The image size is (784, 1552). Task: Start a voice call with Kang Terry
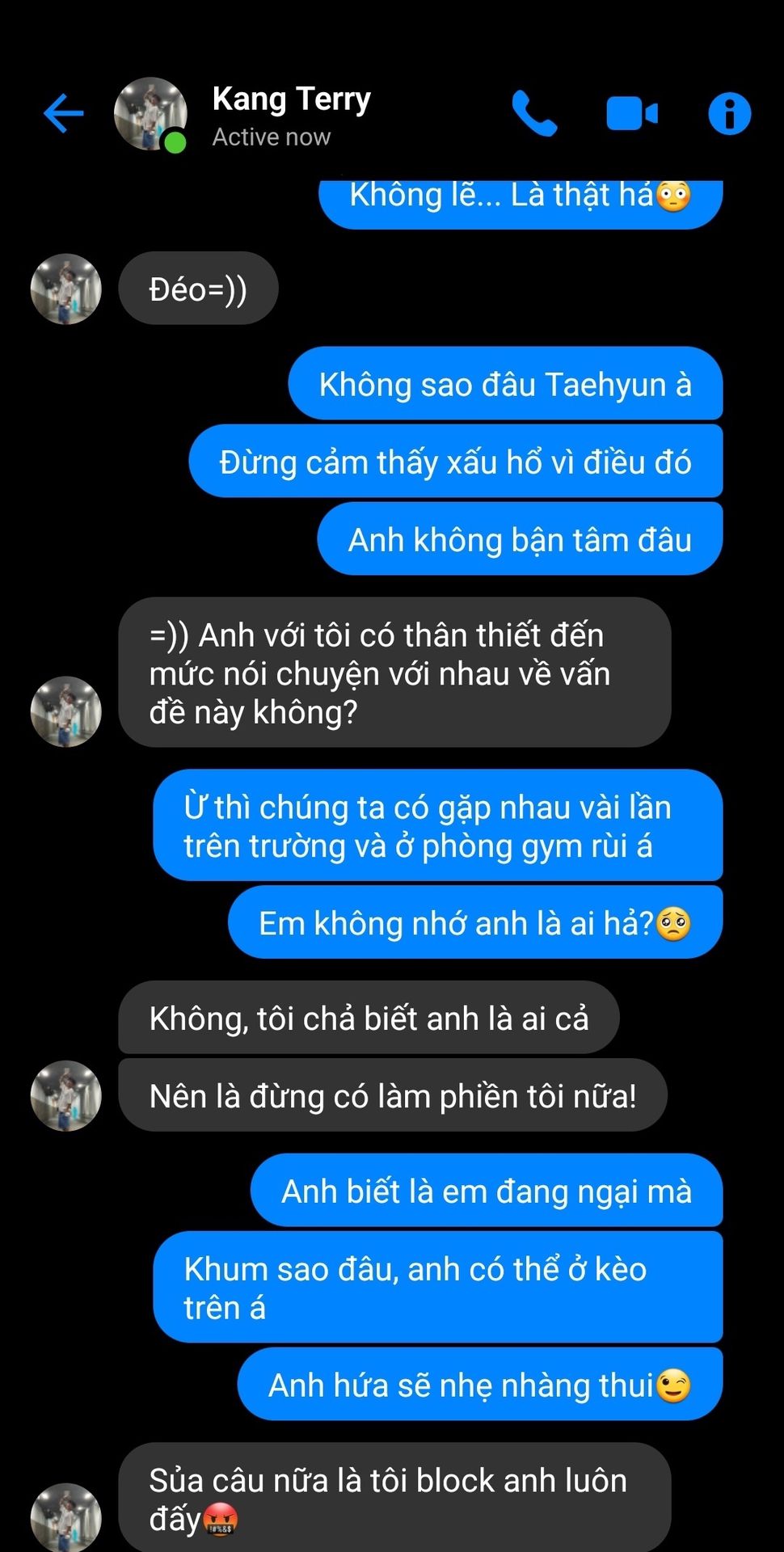pyautogui.click(x=534, y=113)
